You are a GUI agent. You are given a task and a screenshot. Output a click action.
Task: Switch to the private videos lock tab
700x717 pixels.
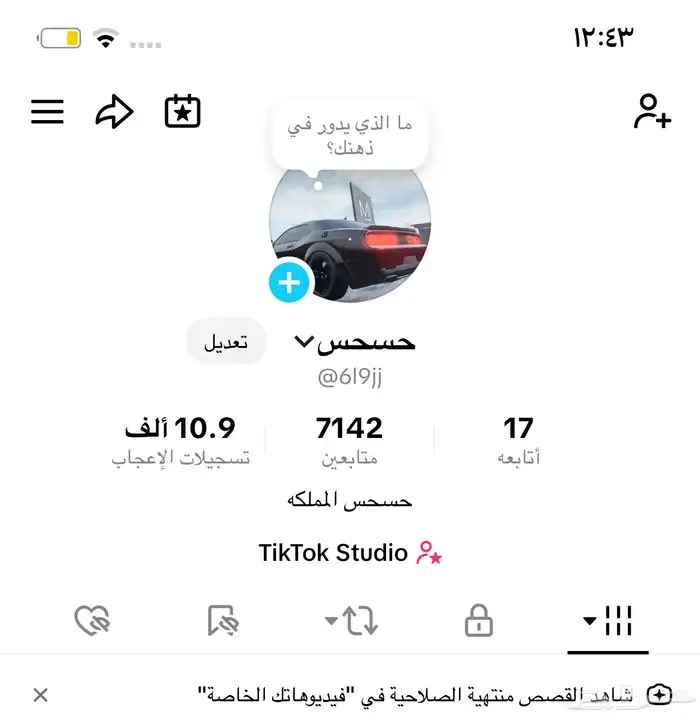click(x=479, y=622)
